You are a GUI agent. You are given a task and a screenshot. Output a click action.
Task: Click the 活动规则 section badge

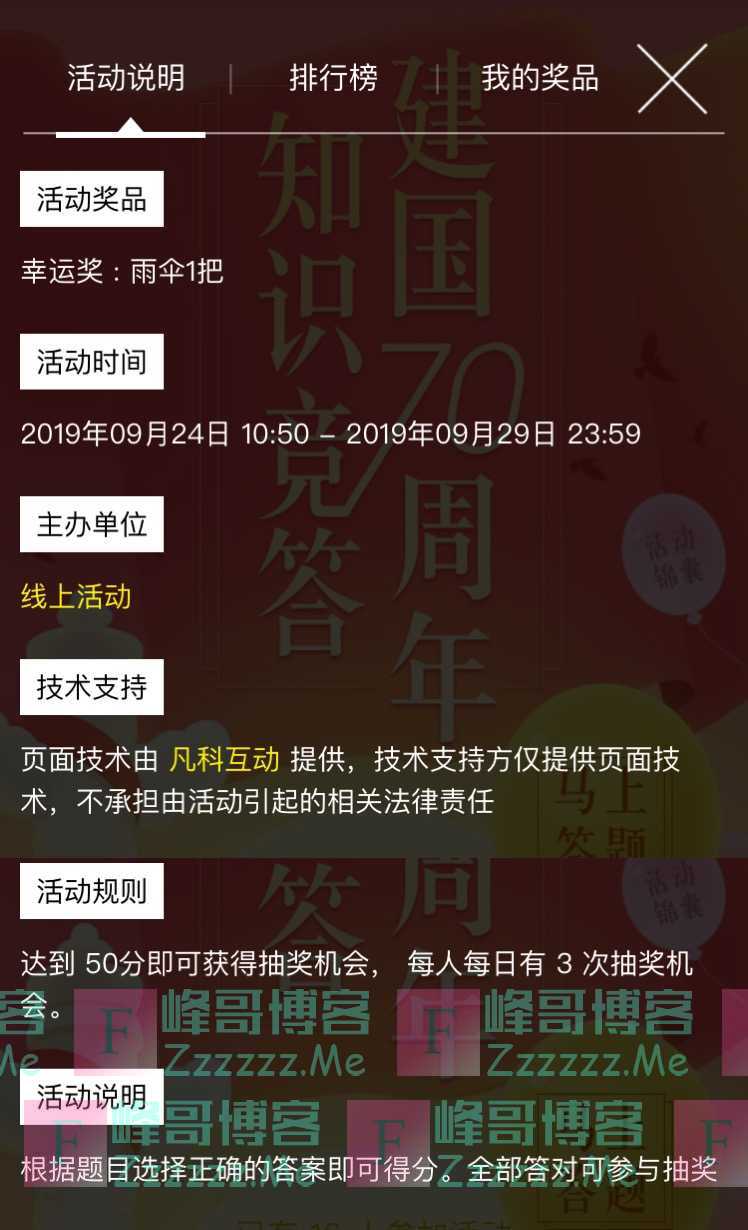pyautogui.click(x=91, y=891)
